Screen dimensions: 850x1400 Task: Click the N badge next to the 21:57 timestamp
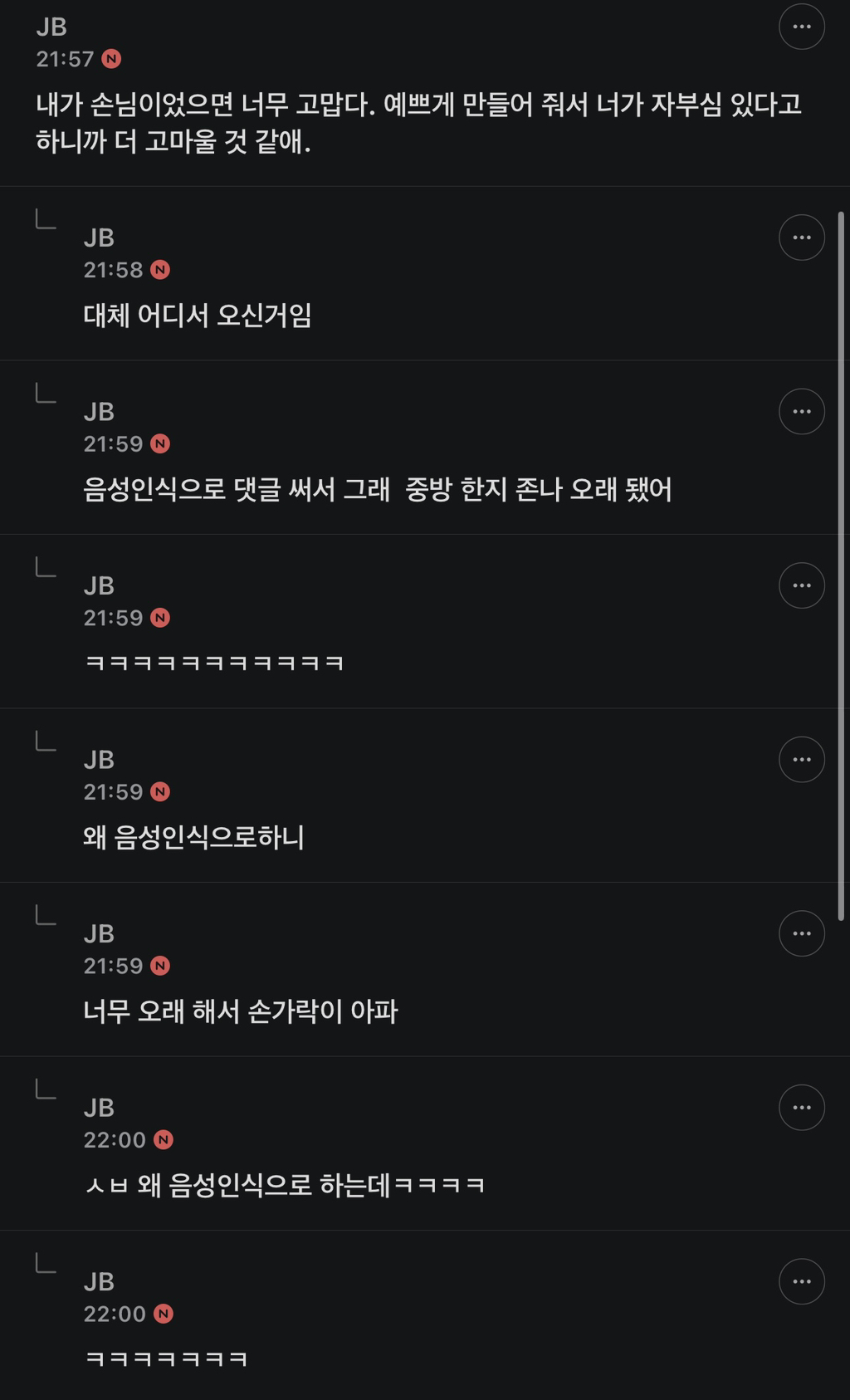click(x=111, y=56)
